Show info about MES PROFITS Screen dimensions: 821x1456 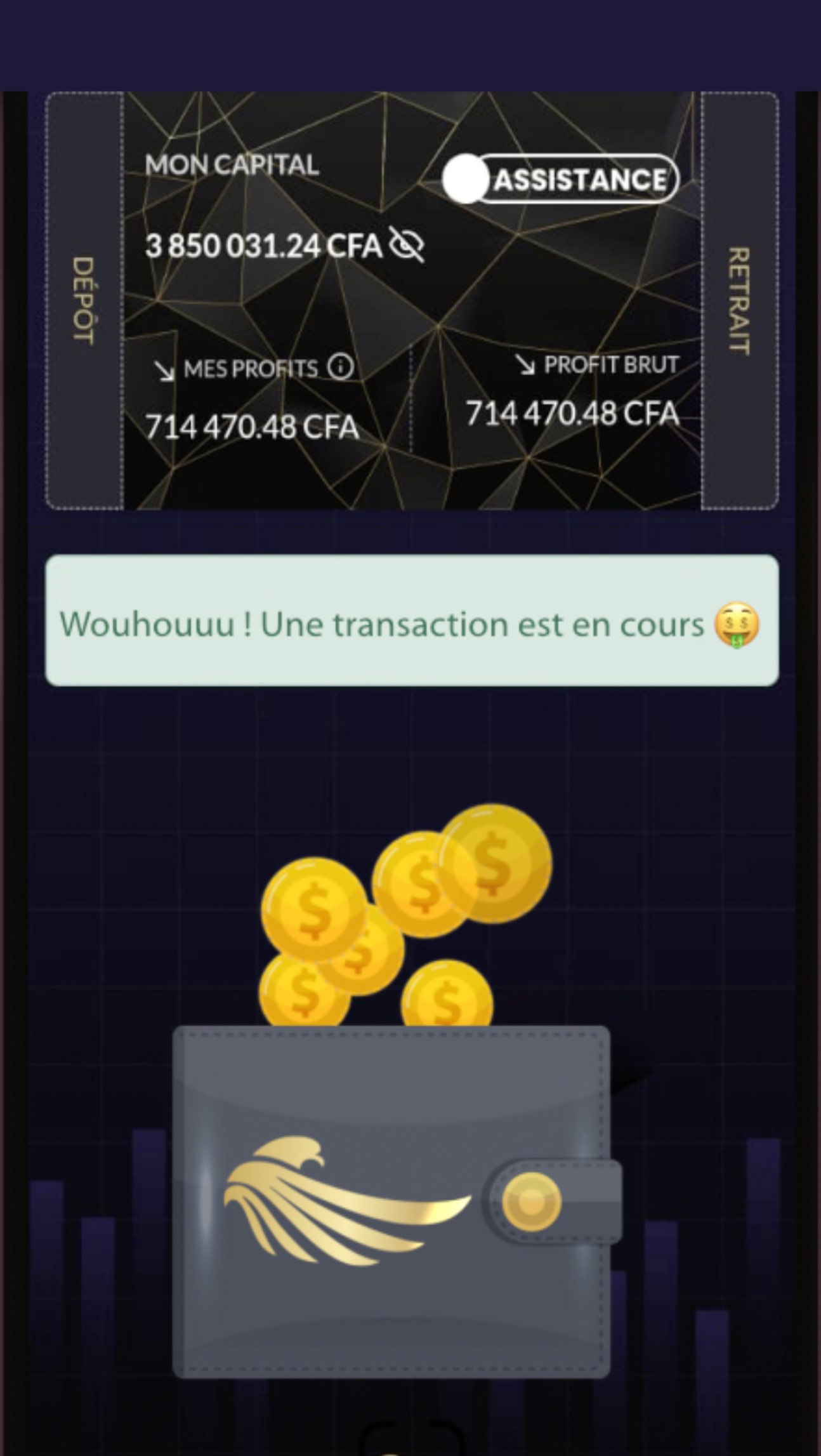341,367
